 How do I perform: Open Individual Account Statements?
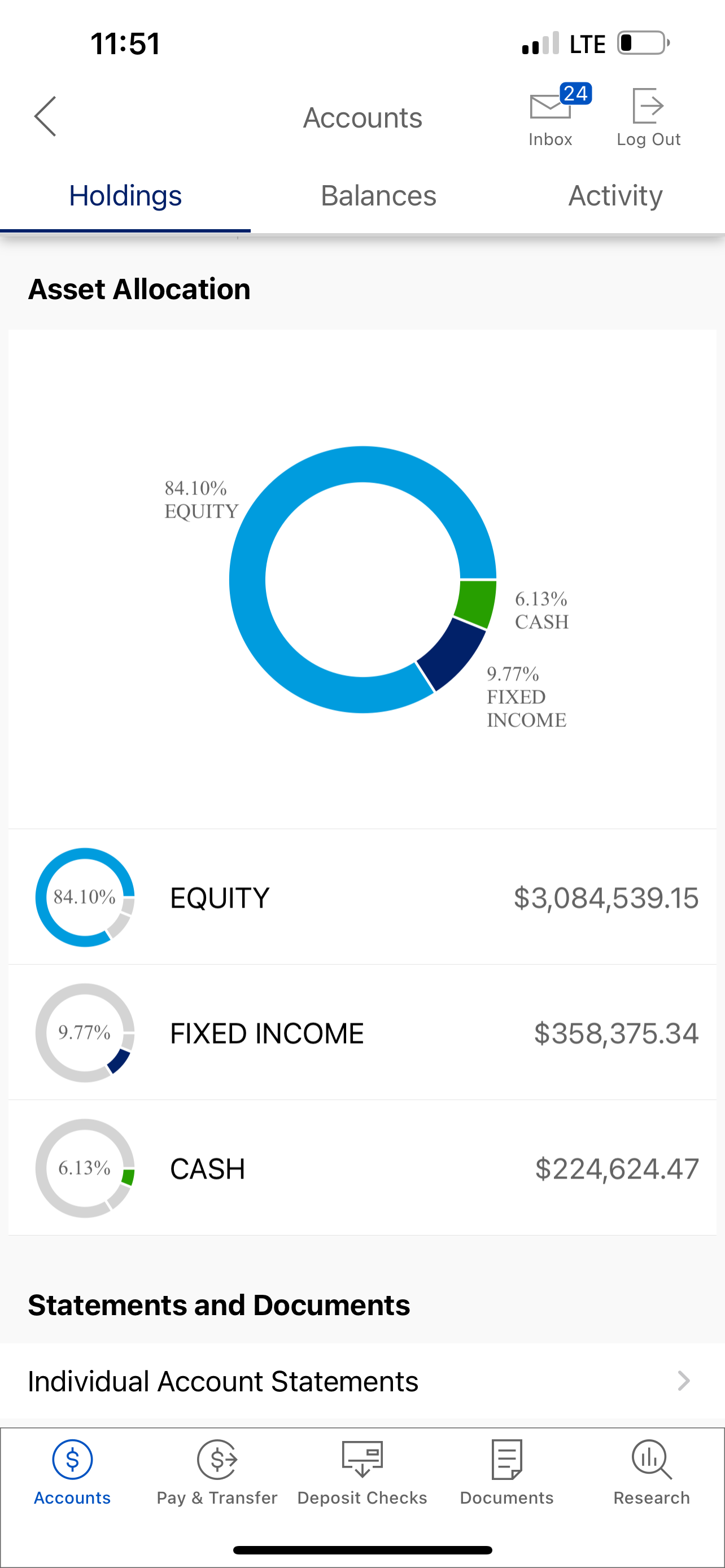point(362,1381)
